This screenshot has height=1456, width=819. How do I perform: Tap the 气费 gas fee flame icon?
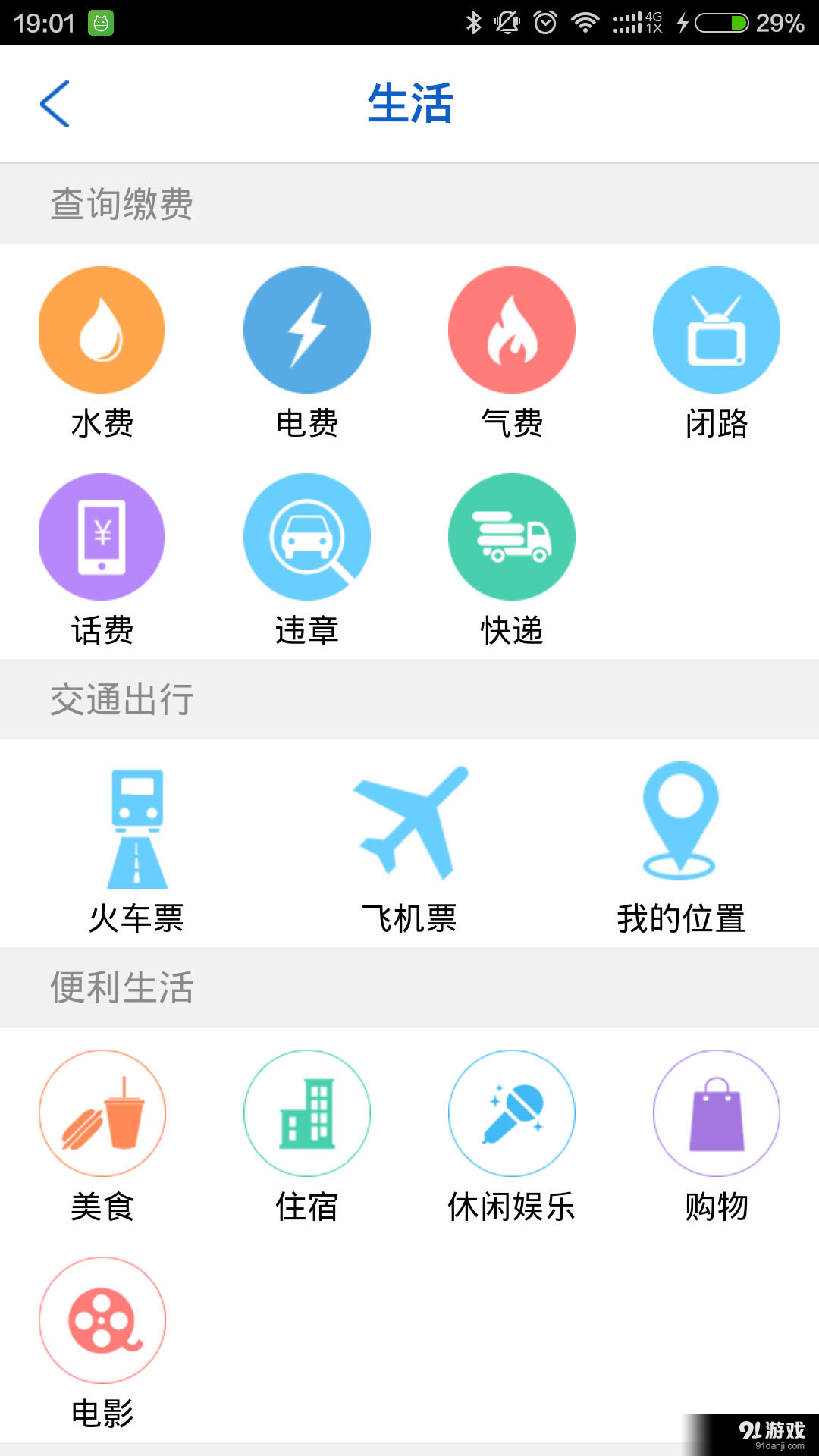coord(512,330)
